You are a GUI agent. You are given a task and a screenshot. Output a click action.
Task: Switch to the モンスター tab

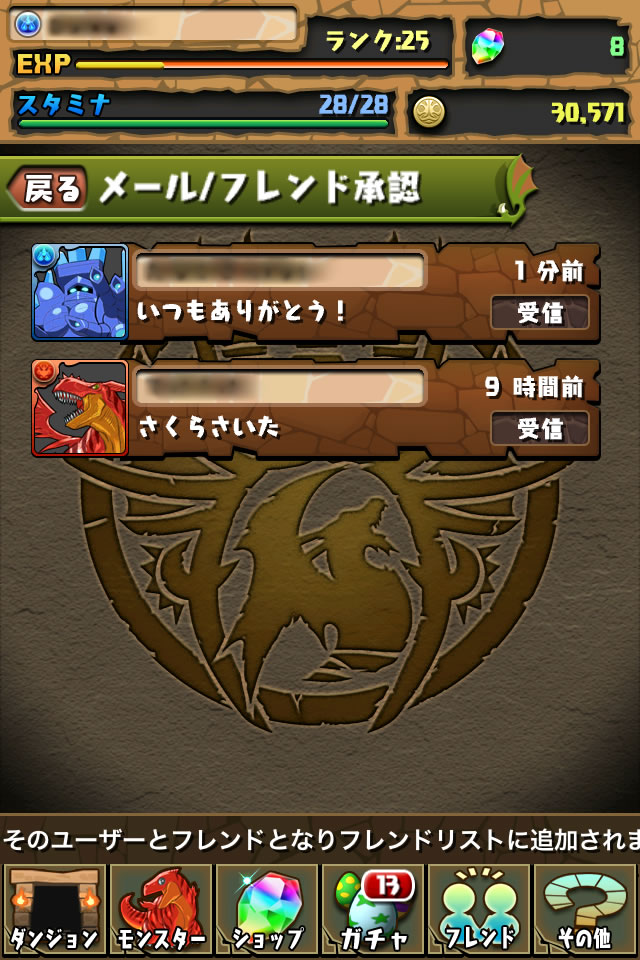click(x=160, y=910)
